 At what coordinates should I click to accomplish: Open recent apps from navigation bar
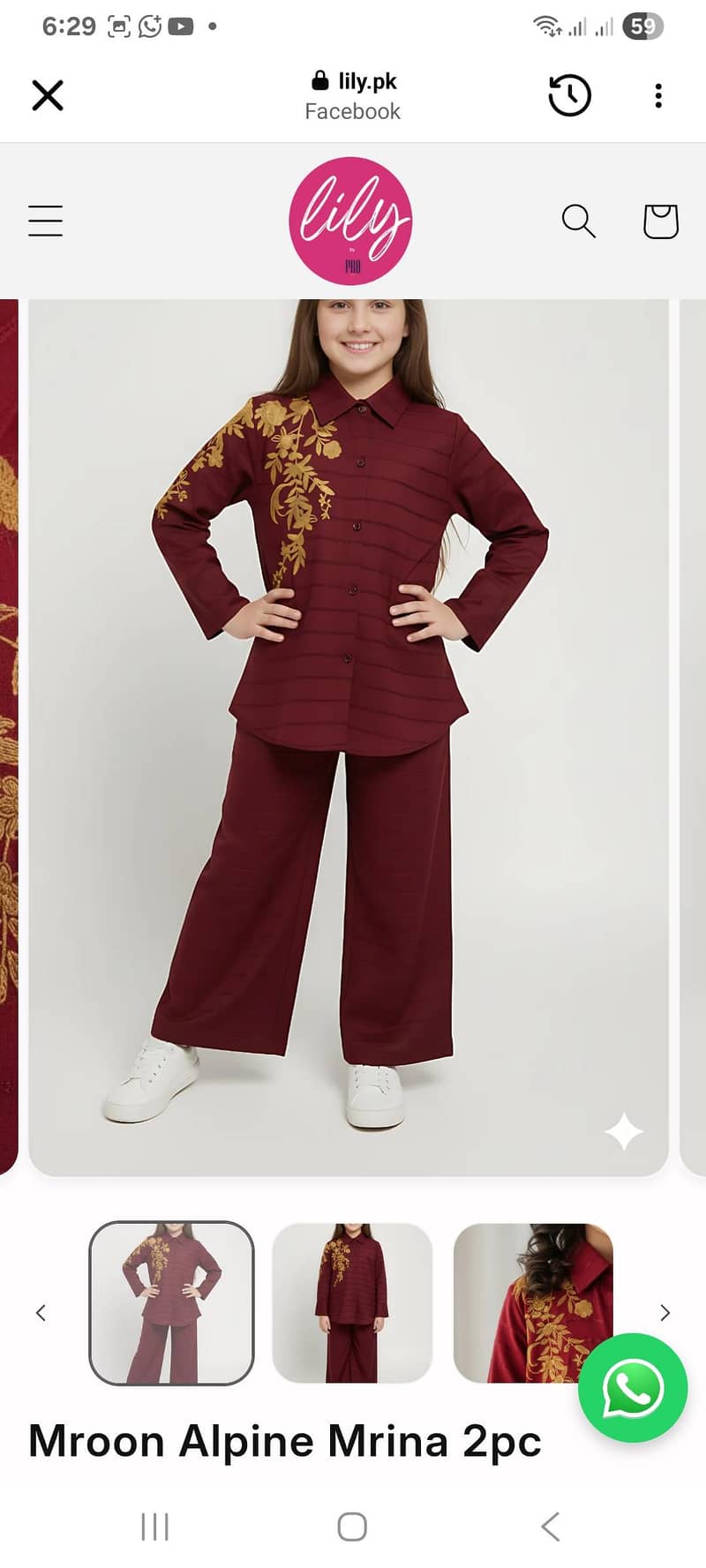(154, 1526)
